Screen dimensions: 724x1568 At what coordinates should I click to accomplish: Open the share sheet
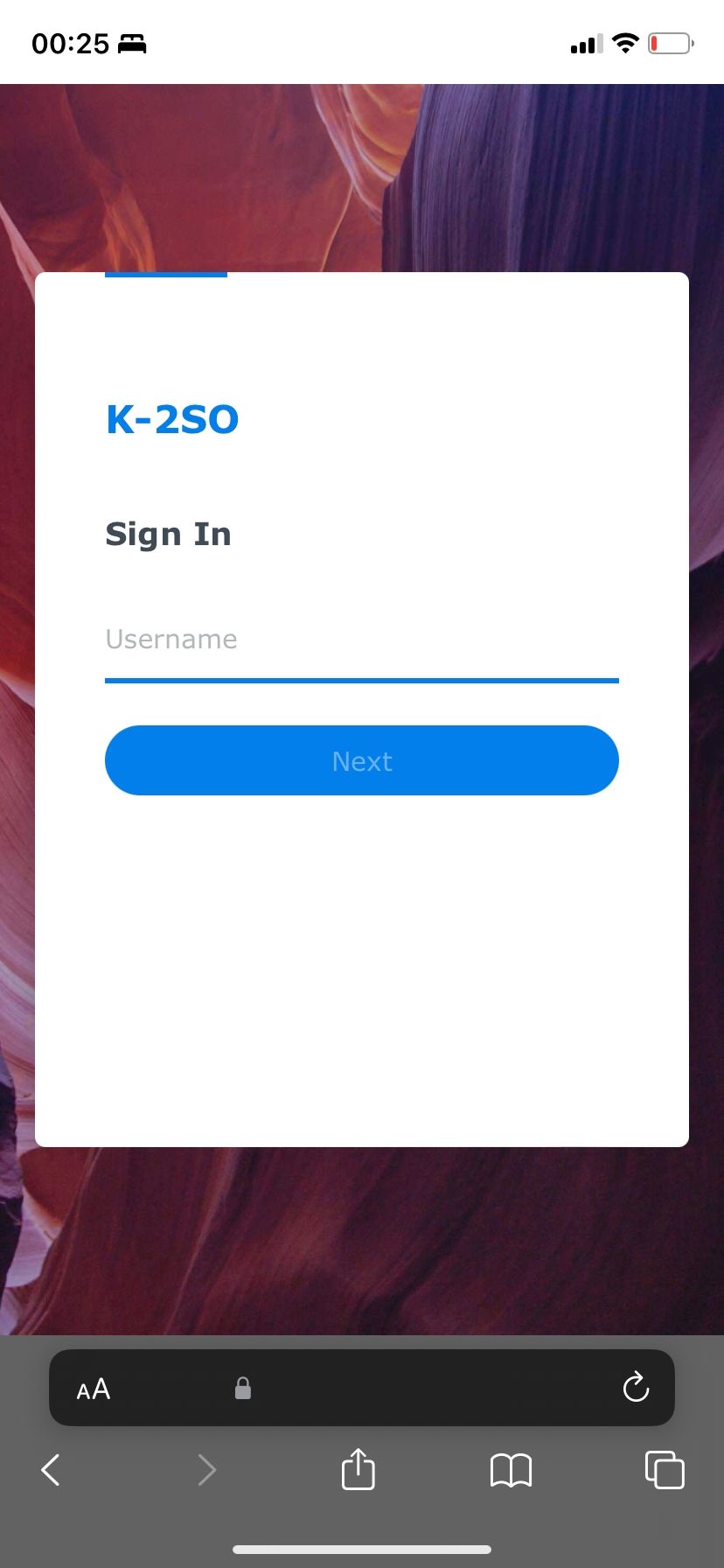[x=358, y=1469]
